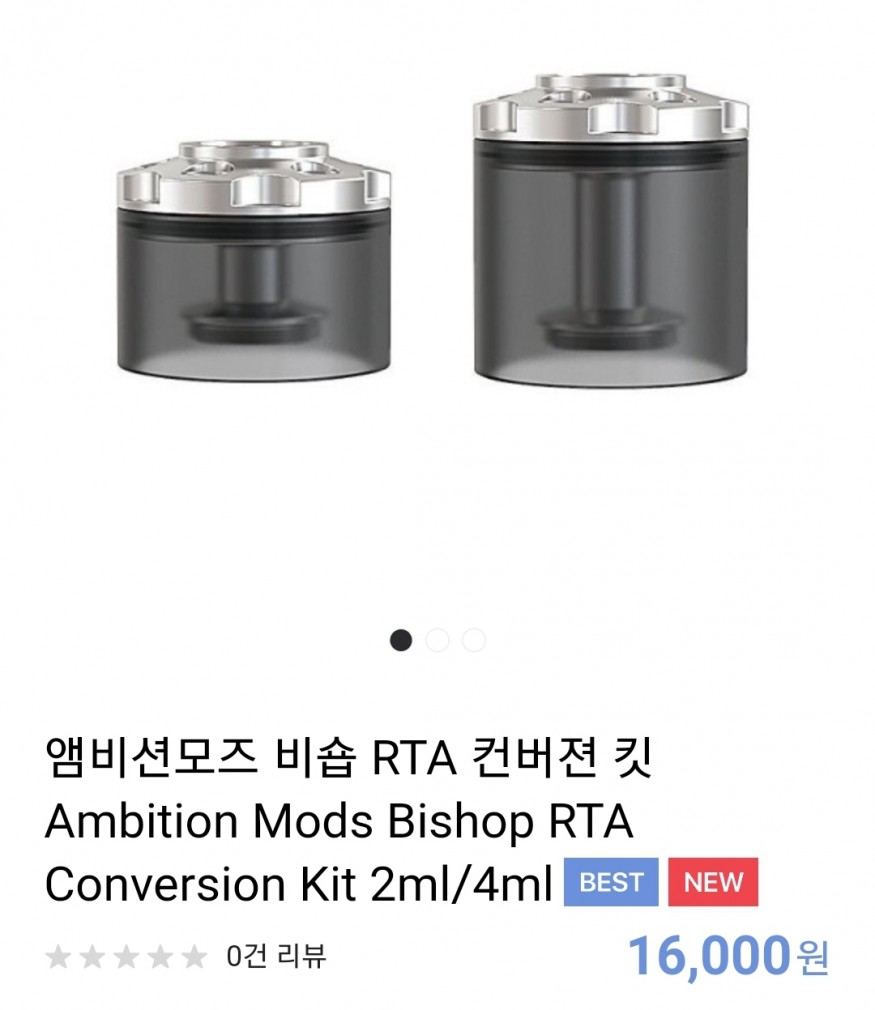Select the third image indicator dot

473,640
